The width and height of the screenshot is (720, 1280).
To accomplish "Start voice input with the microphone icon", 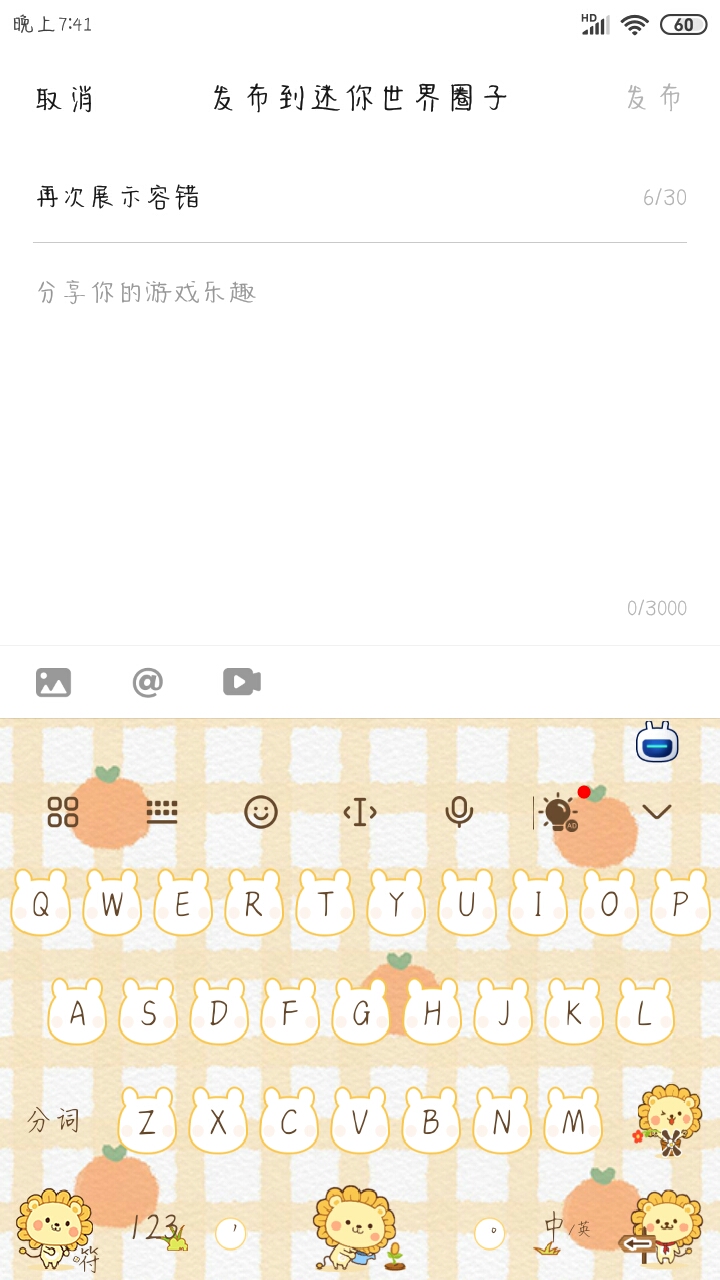I will coord(459,812).
